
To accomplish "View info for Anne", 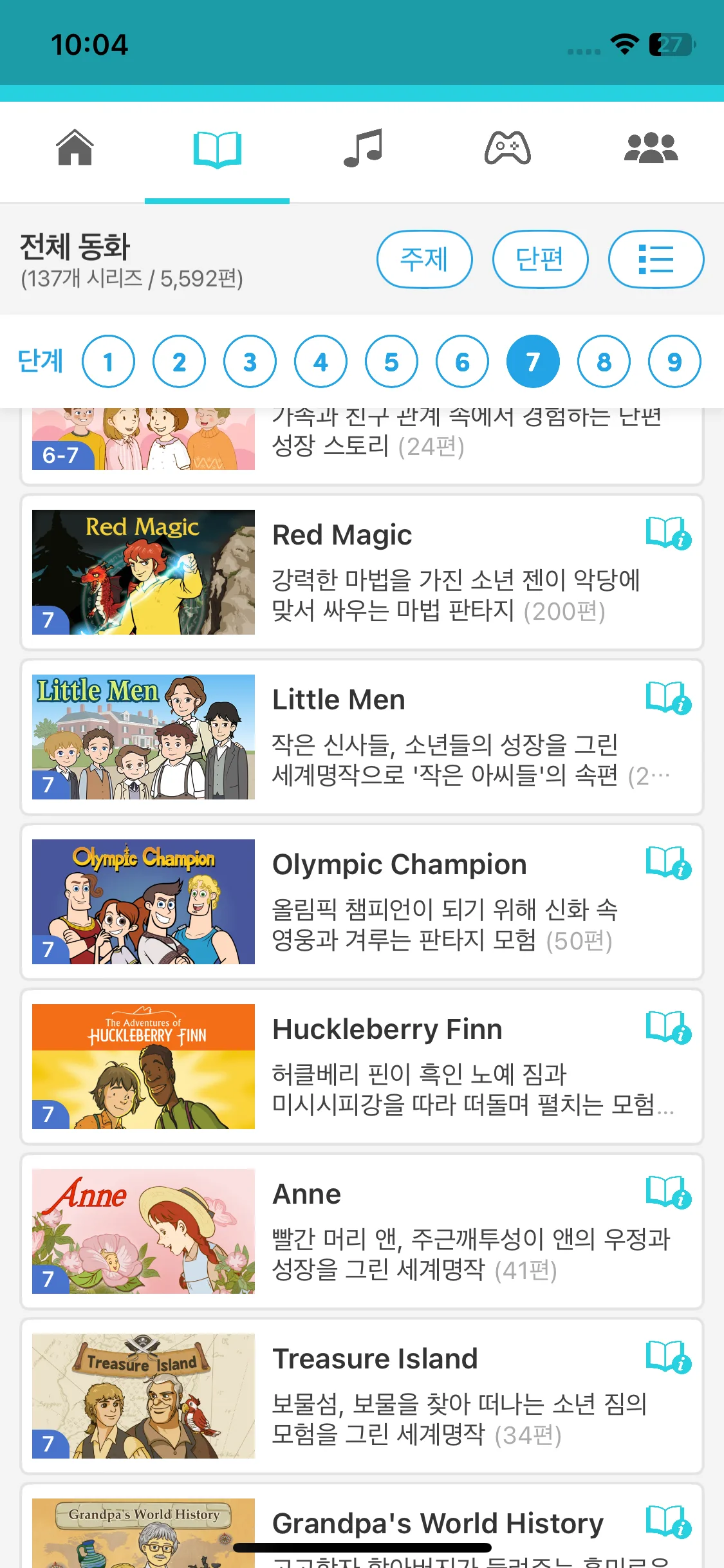I will click(x=668, y=1192).
